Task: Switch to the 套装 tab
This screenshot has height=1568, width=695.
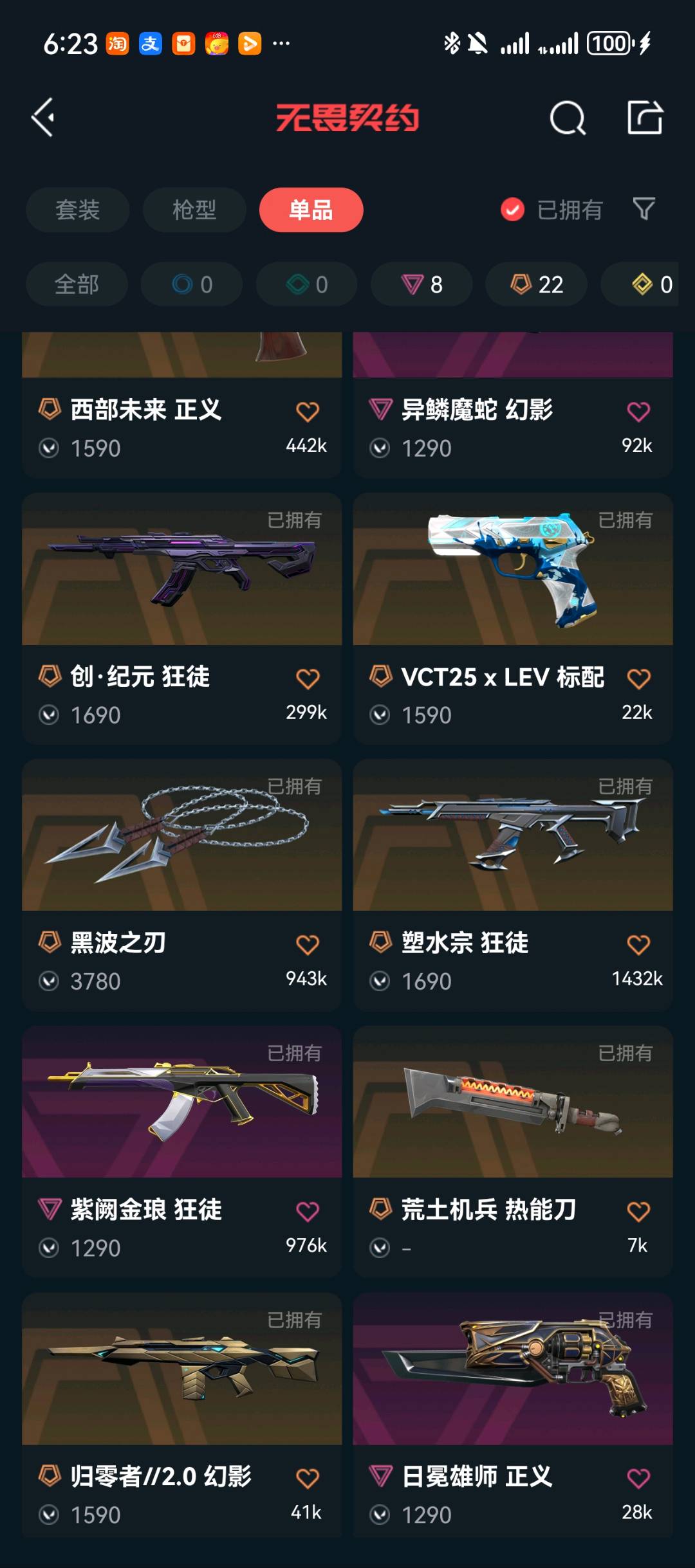Action: 78,210
